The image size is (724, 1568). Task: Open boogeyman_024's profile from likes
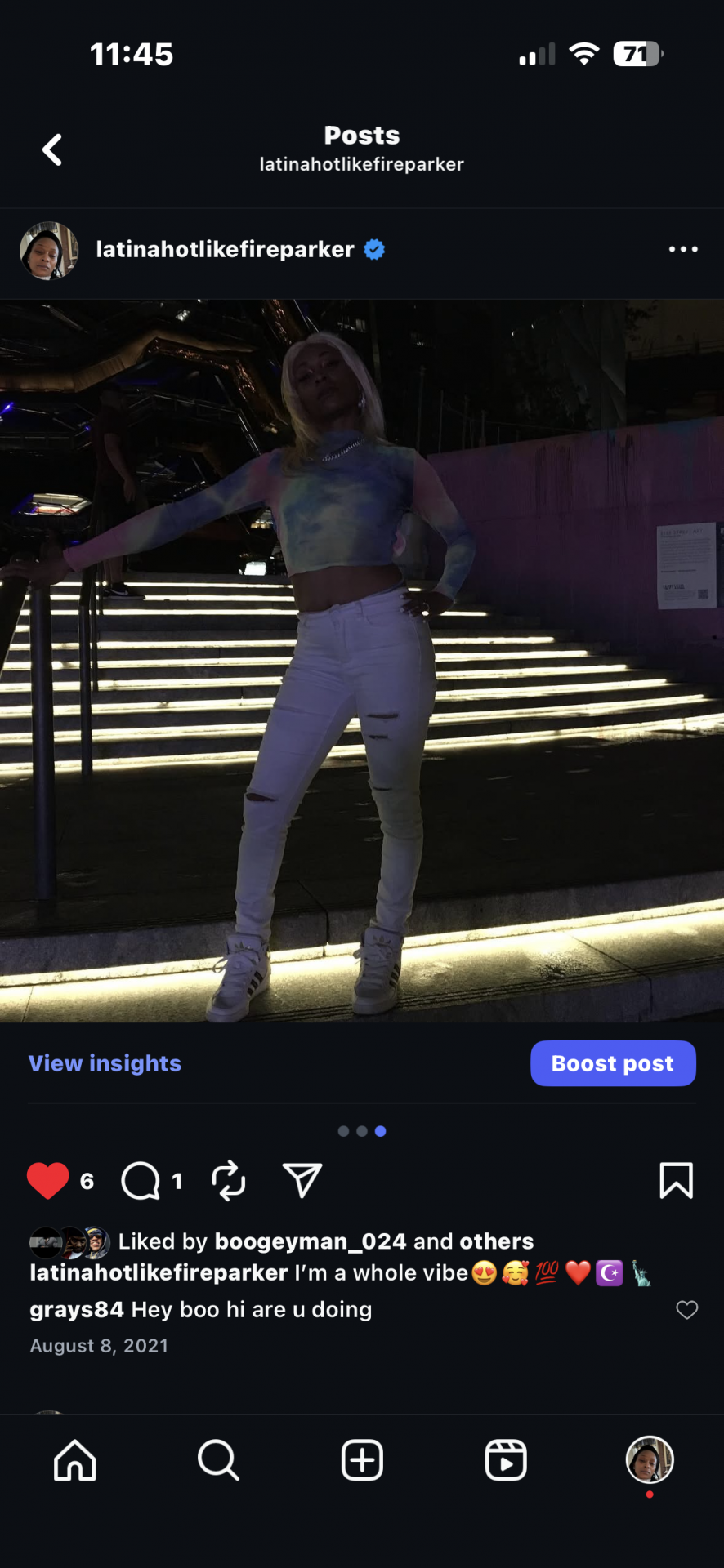coord(310,1241)
